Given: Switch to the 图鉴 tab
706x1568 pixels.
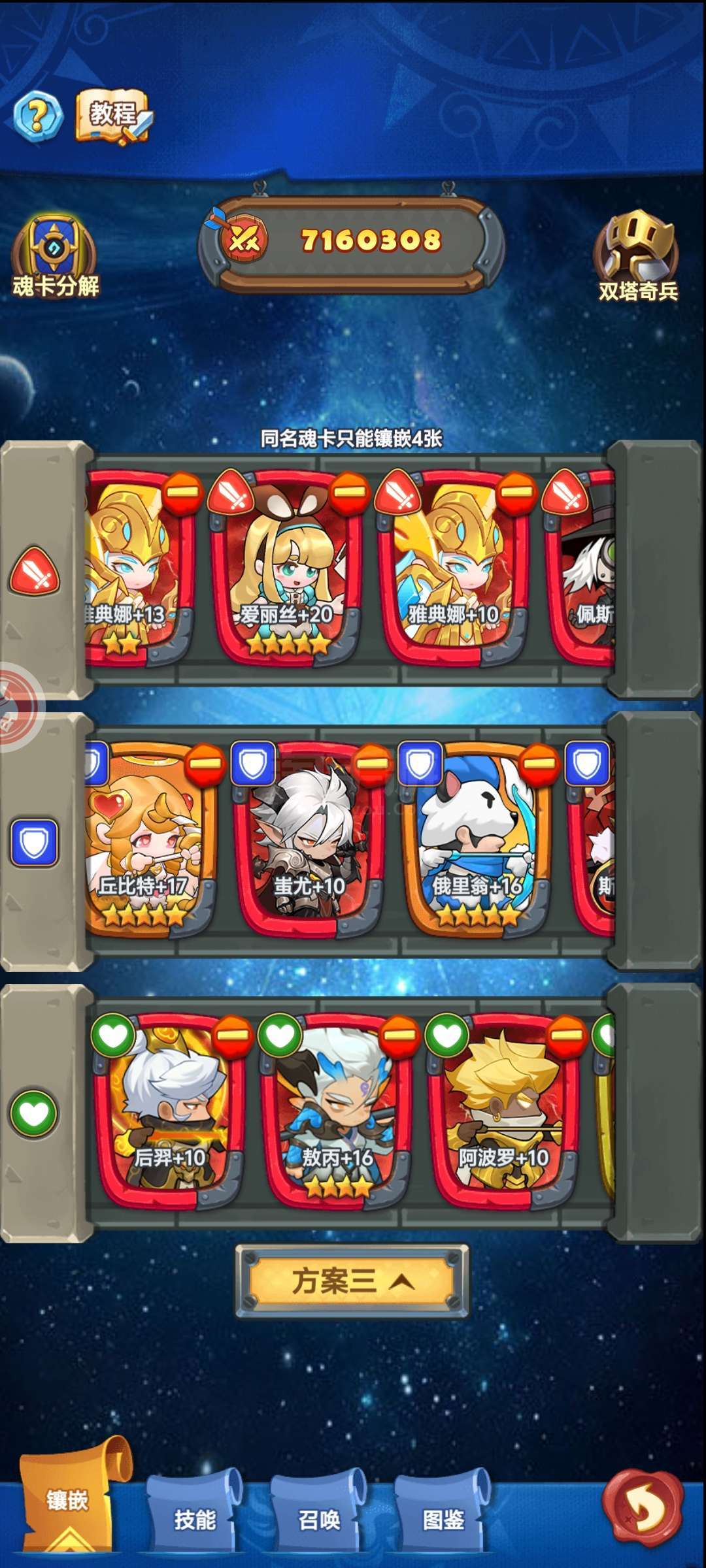Looking at the screenshot, I should pyautogui.click(x=443, y=1519).
